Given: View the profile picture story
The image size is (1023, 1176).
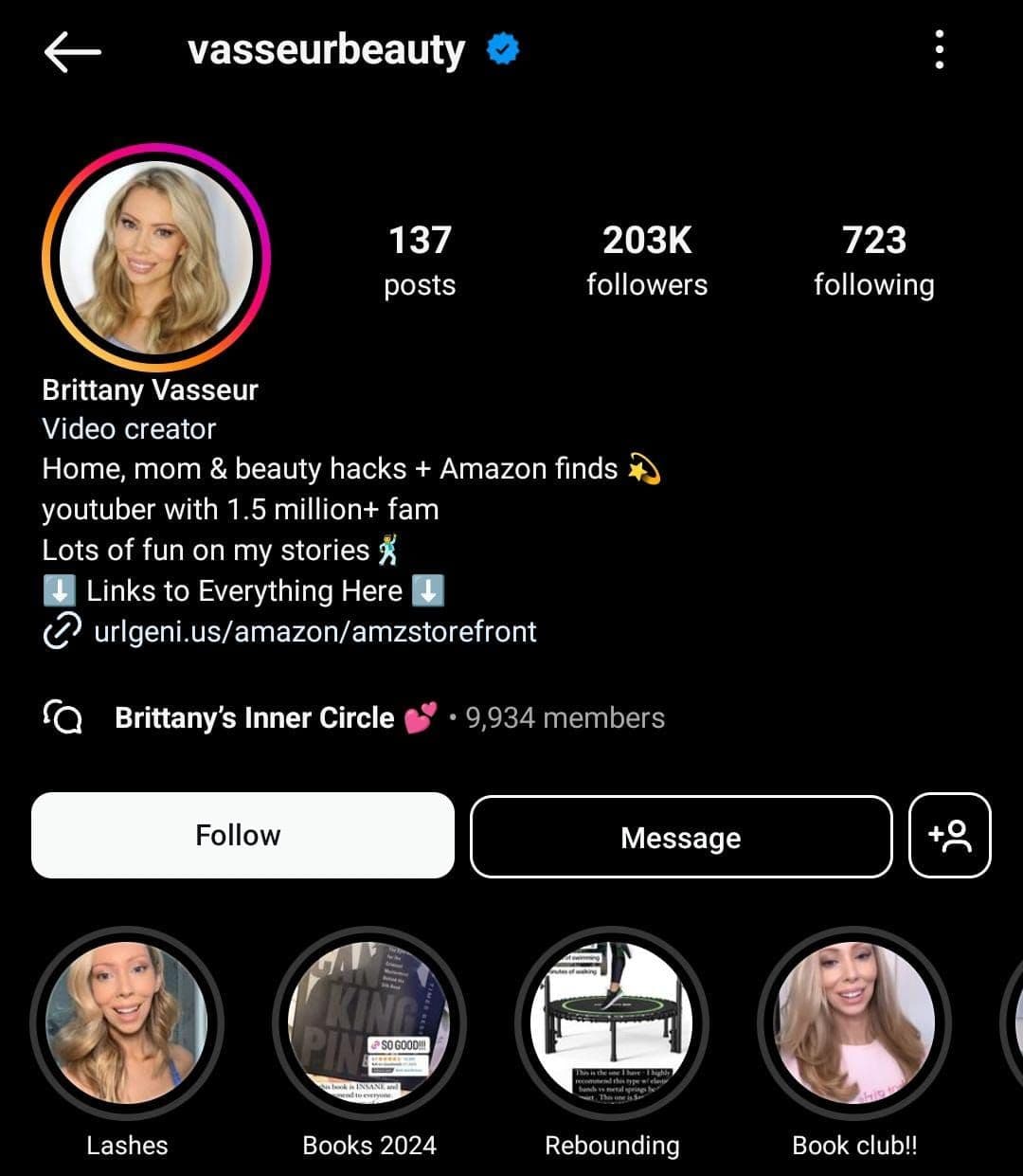Looking at the screenshot, I should click(156, 257).
